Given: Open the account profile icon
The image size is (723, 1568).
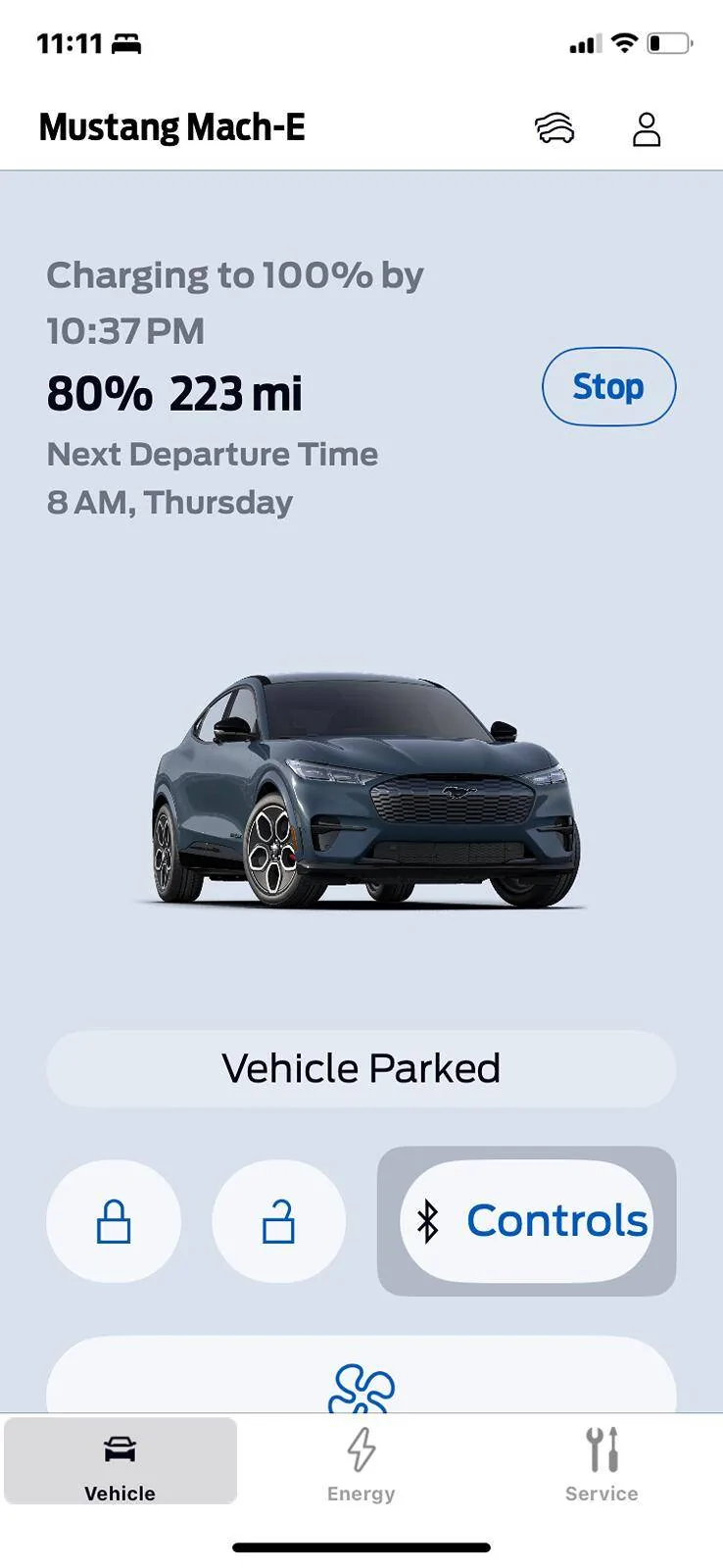Looking at the screenshot, I should (x=647, y=128).
